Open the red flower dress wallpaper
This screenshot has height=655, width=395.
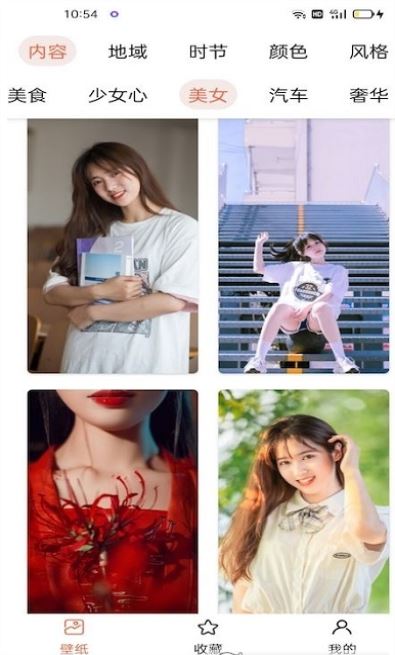point(113,501)
